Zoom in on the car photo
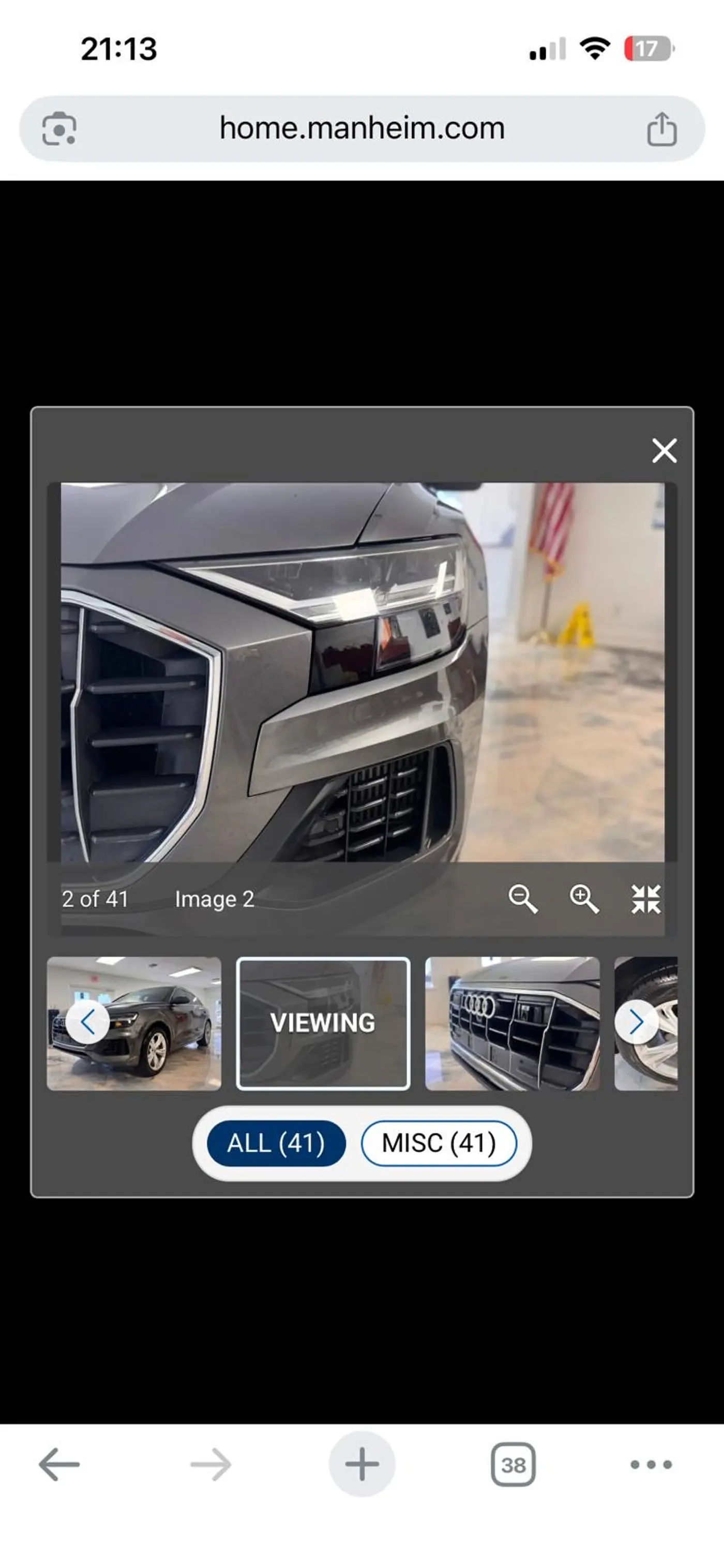 point(583,899)
